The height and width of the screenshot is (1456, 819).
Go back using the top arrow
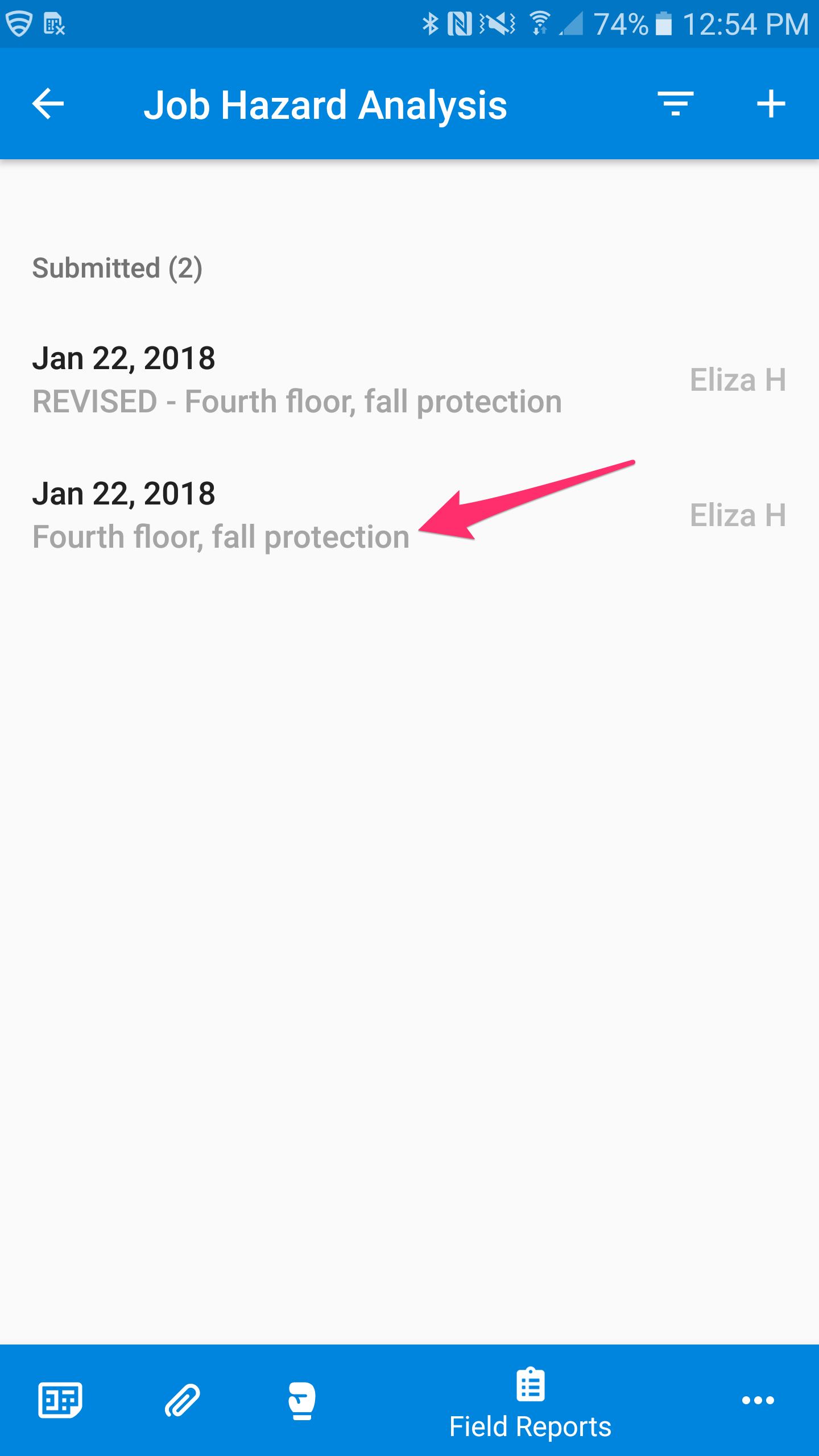pyautogui.click(x=48, y=104)
